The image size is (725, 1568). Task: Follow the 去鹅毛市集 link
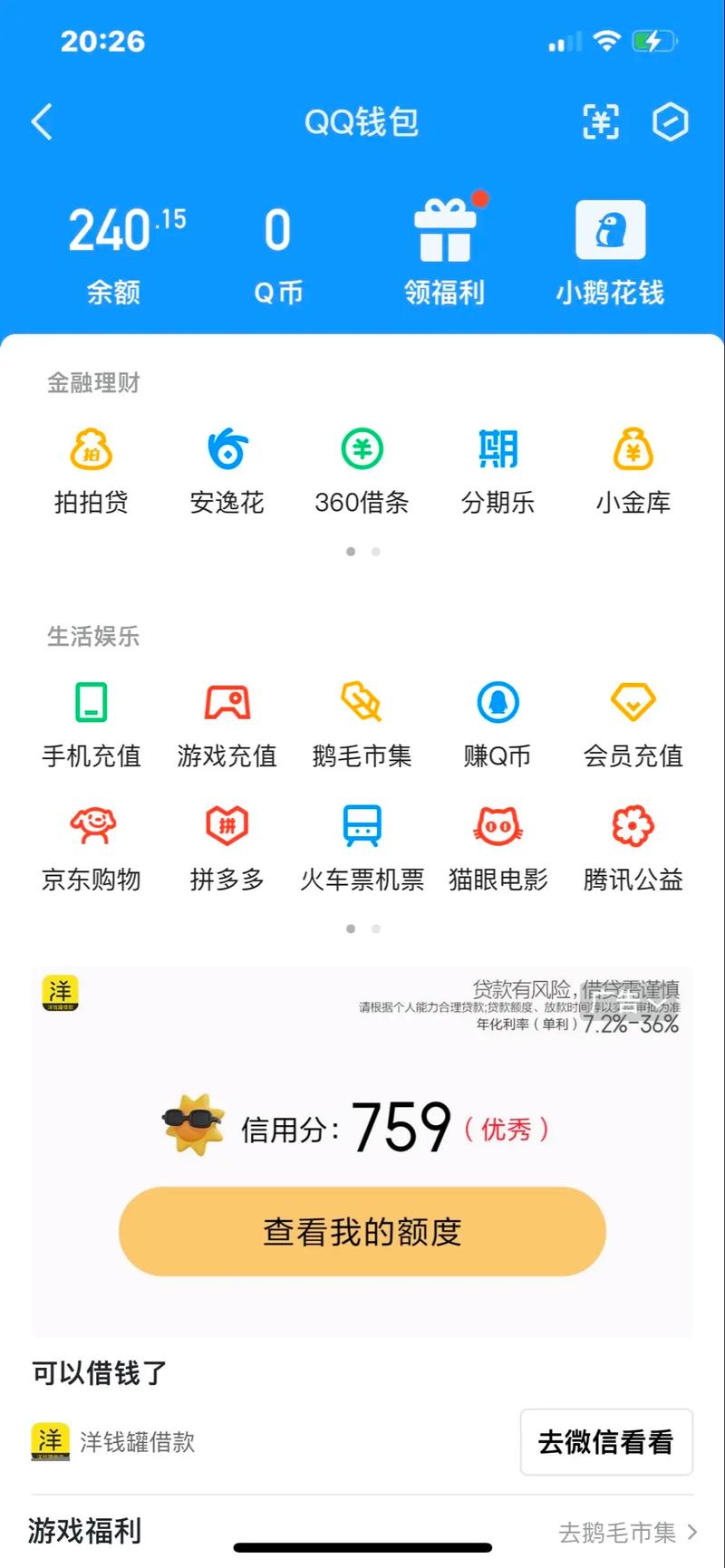(x=627, y=1532)
